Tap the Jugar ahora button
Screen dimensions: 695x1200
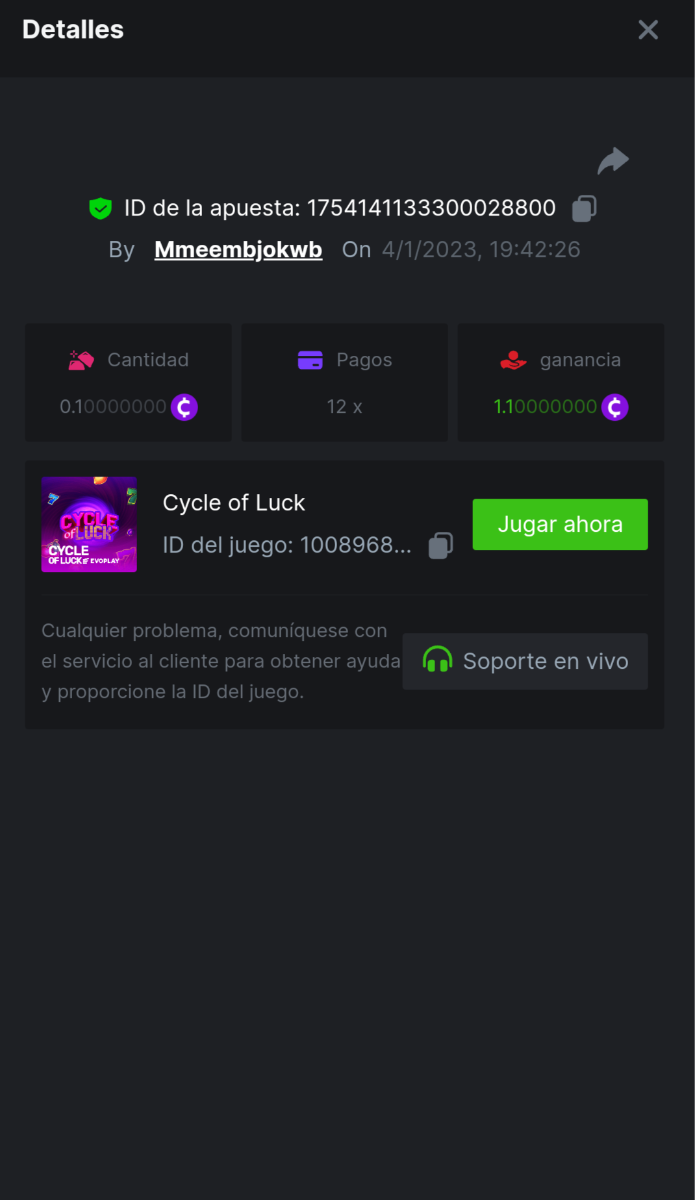tap(560, 524)
